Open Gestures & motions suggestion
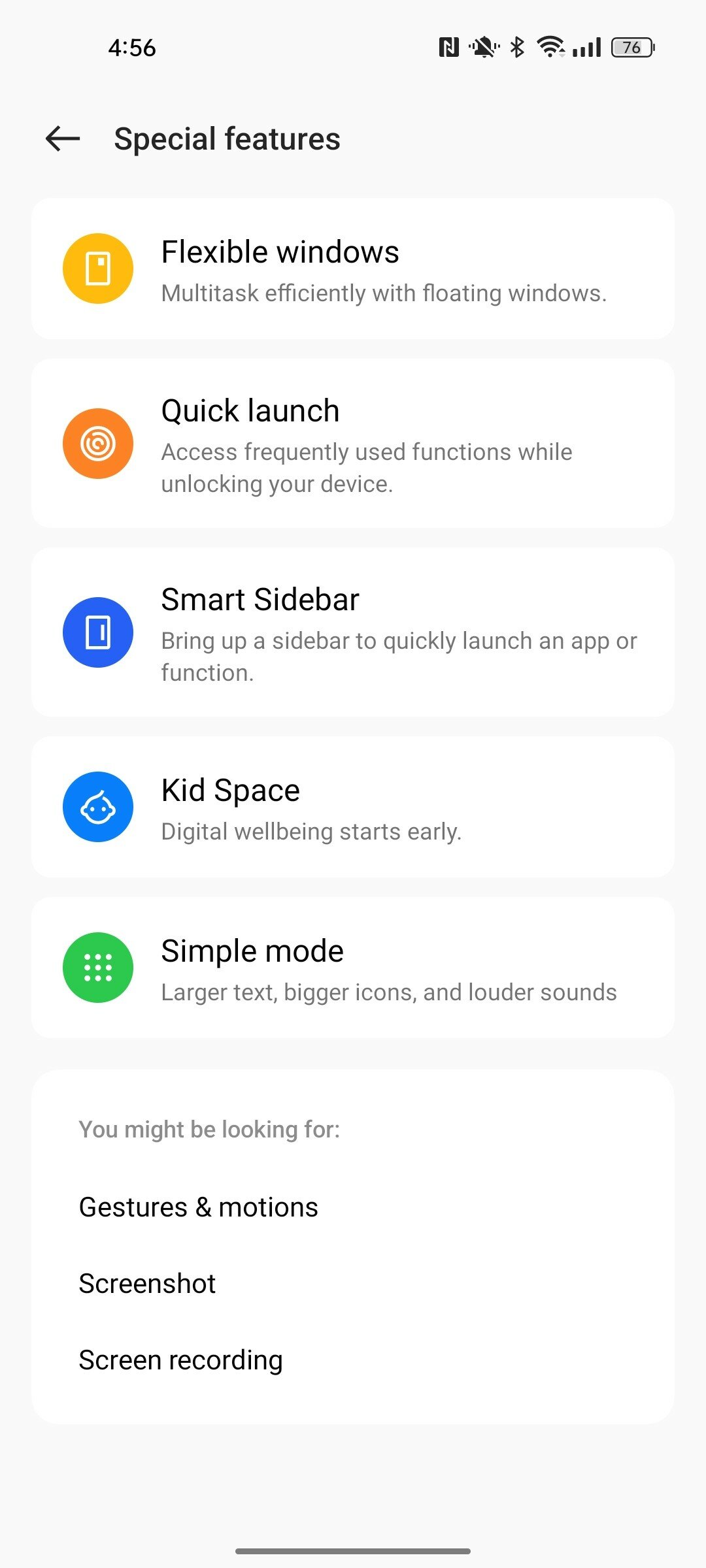This screenshot has height=1568, width=706. point(353,1207)
